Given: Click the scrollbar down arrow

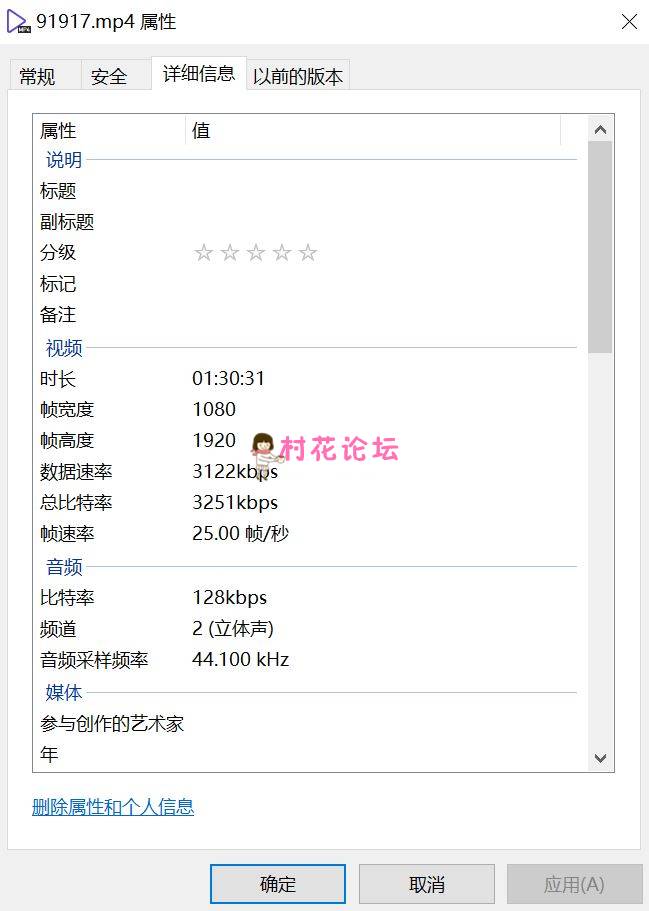Looking at the screenshot, I should [x=600, y=758].
